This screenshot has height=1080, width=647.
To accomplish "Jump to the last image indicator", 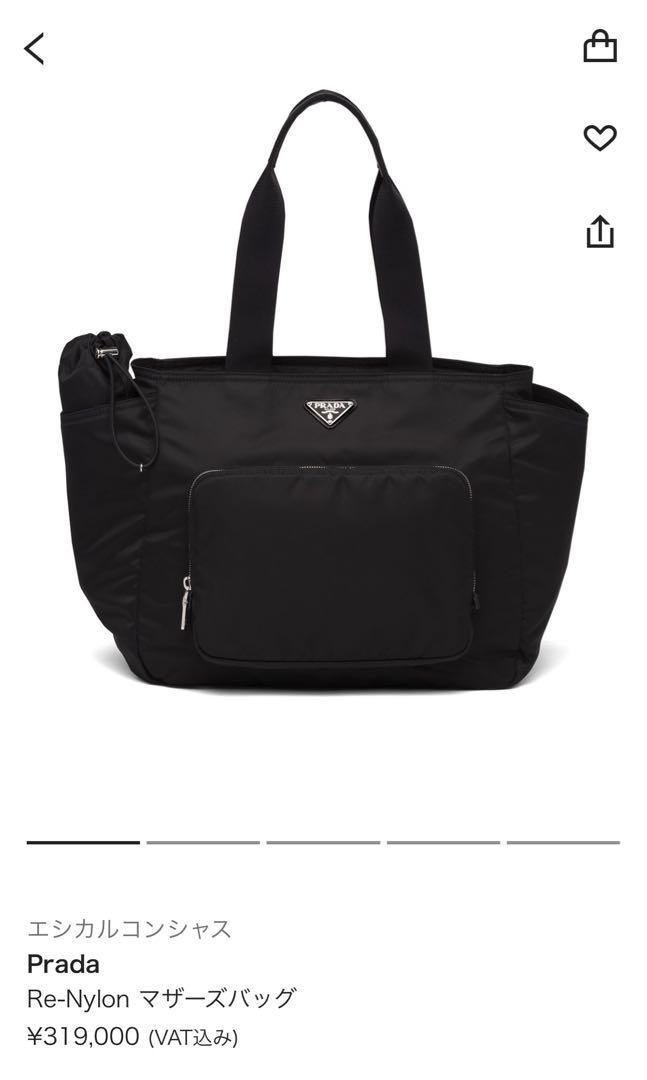I will pyautogui.click(x=563, y=842).
